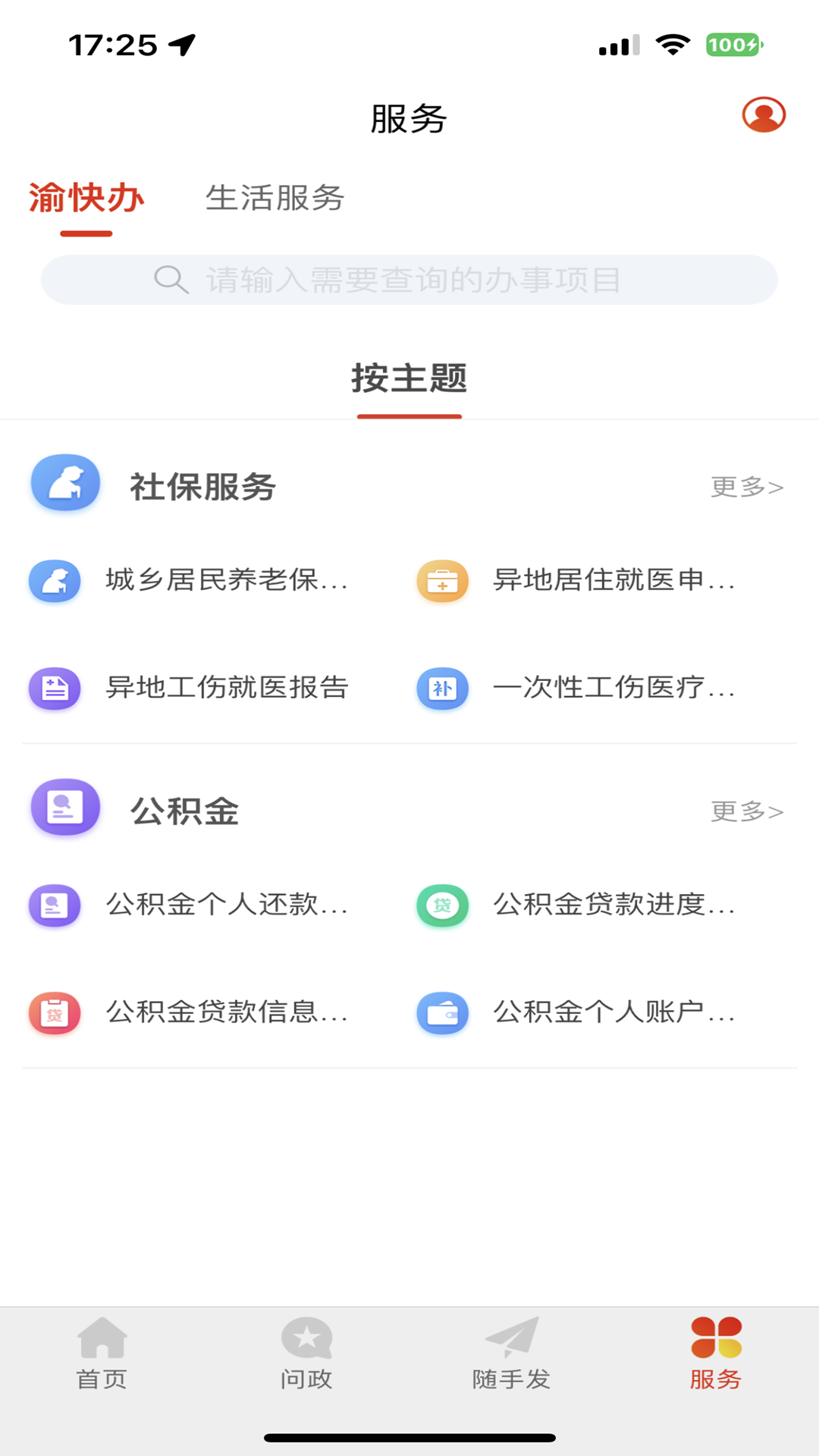This screenshot has height=1456, width=819.
Task: Switch to the 生活服务 tab
Action: [275, 199]
